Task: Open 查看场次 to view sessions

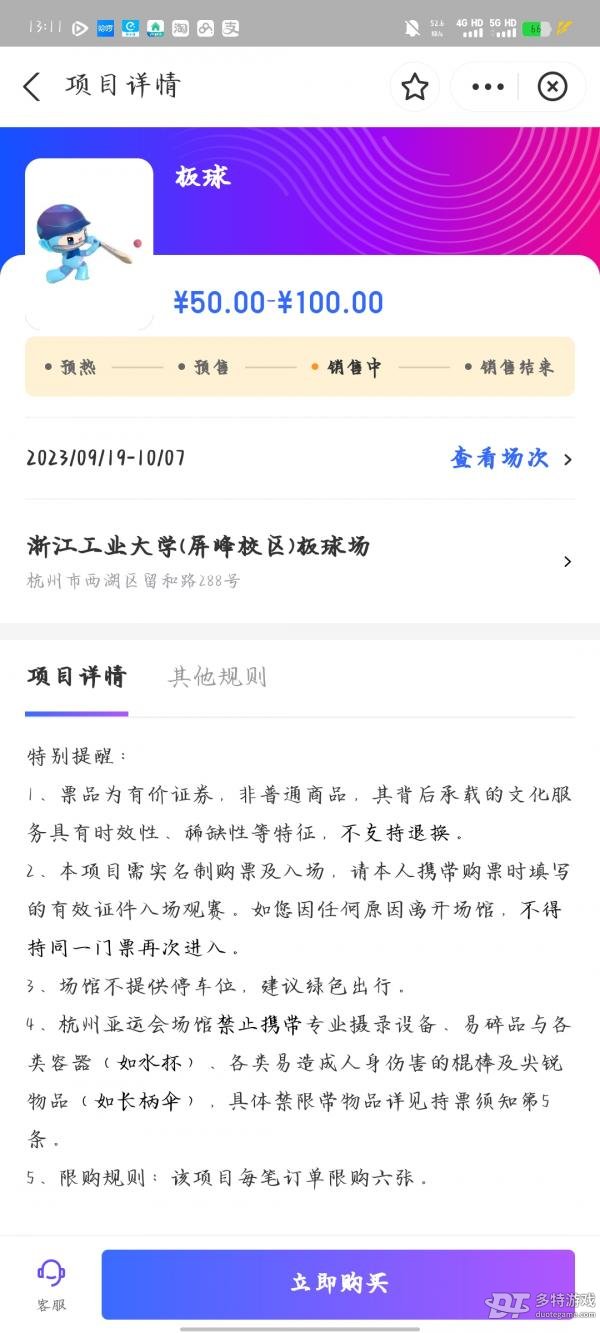Action: coord(510,459)
